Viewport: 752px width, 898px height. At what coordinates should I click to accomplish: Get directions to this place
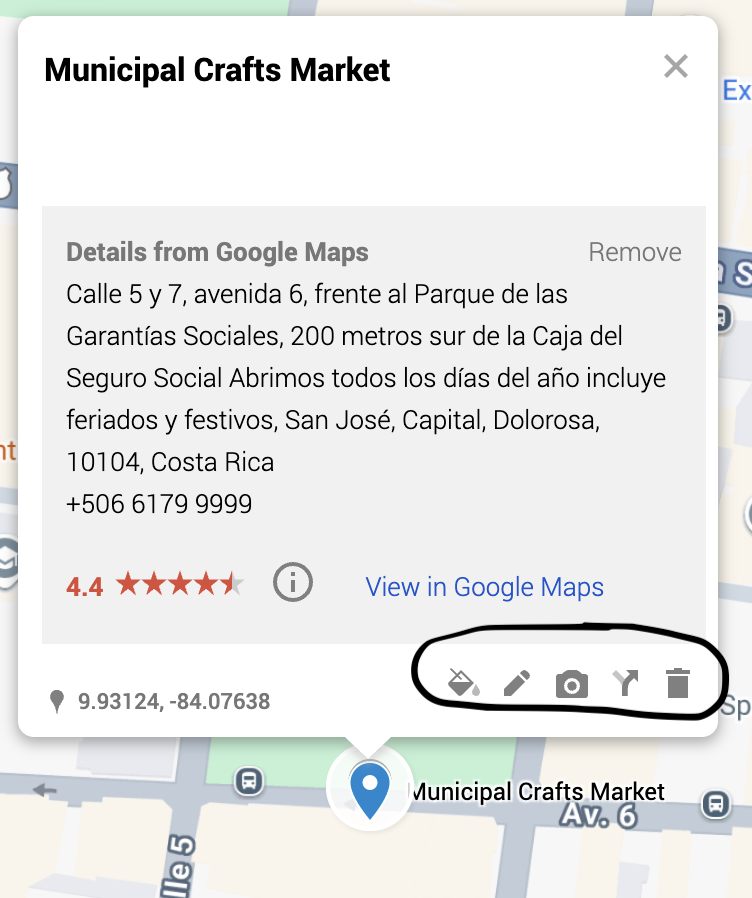[625, 684]
